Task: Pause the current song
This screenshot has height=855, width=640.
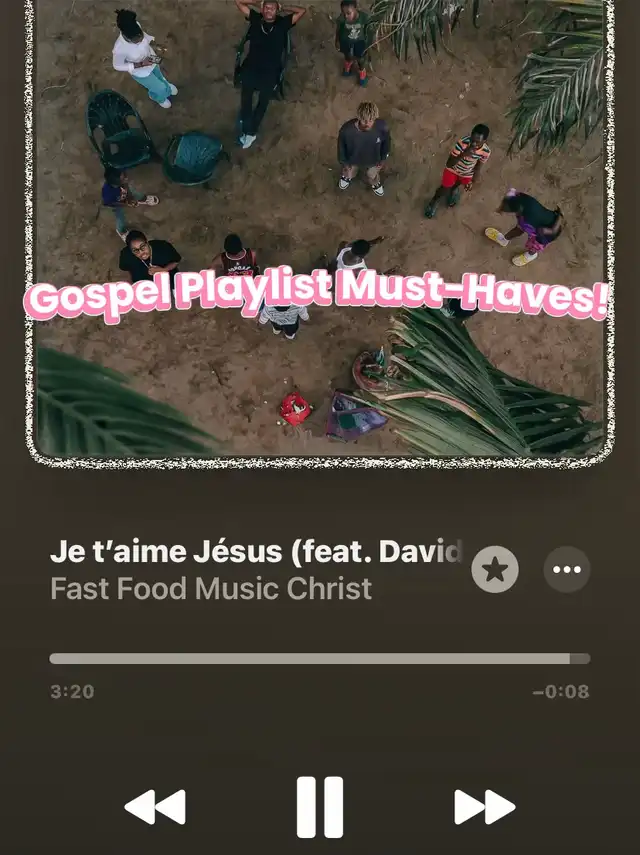Action: [320, 806]
